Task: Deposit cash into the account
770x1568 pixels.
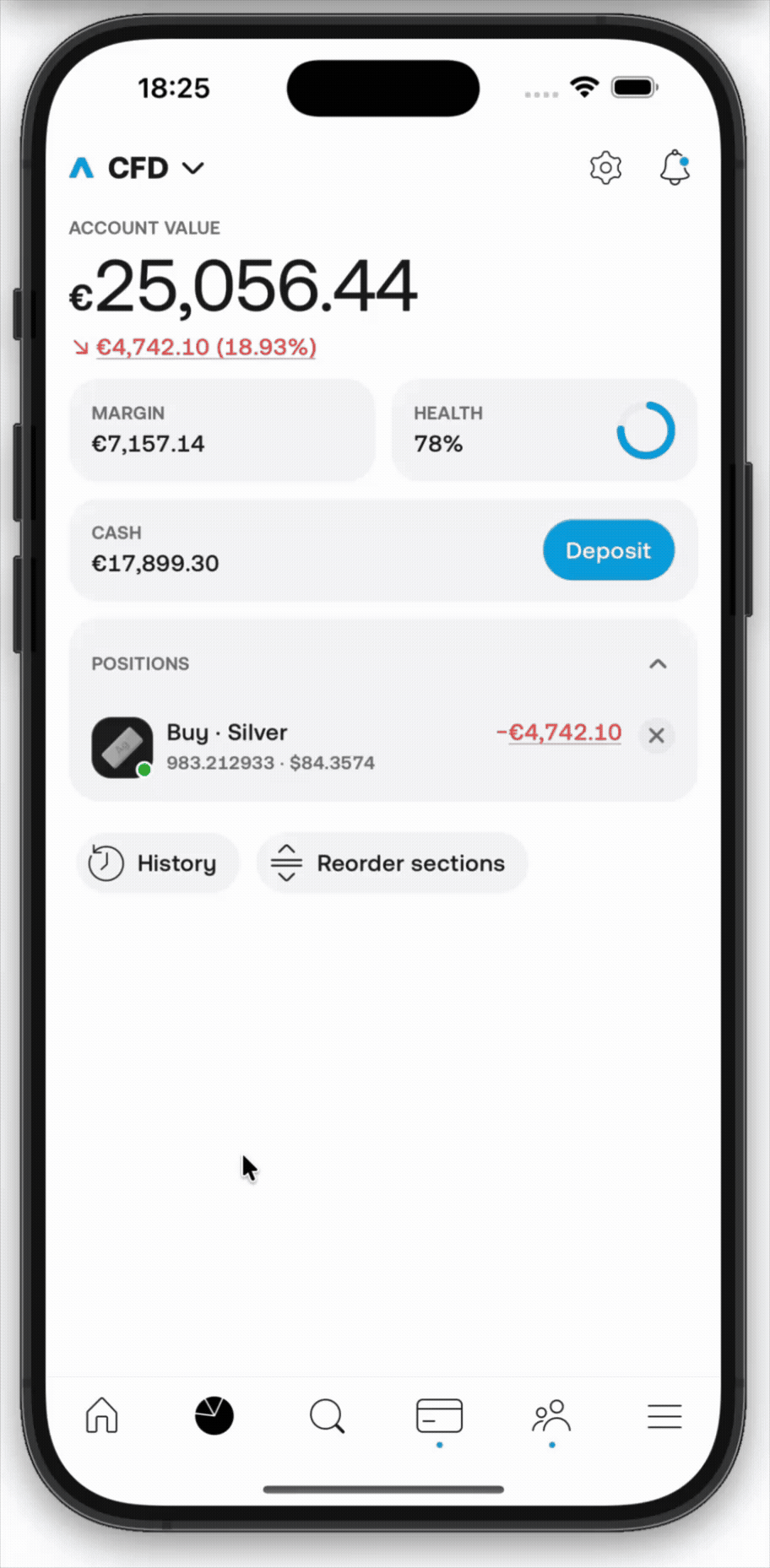Action: pos(608,550)
